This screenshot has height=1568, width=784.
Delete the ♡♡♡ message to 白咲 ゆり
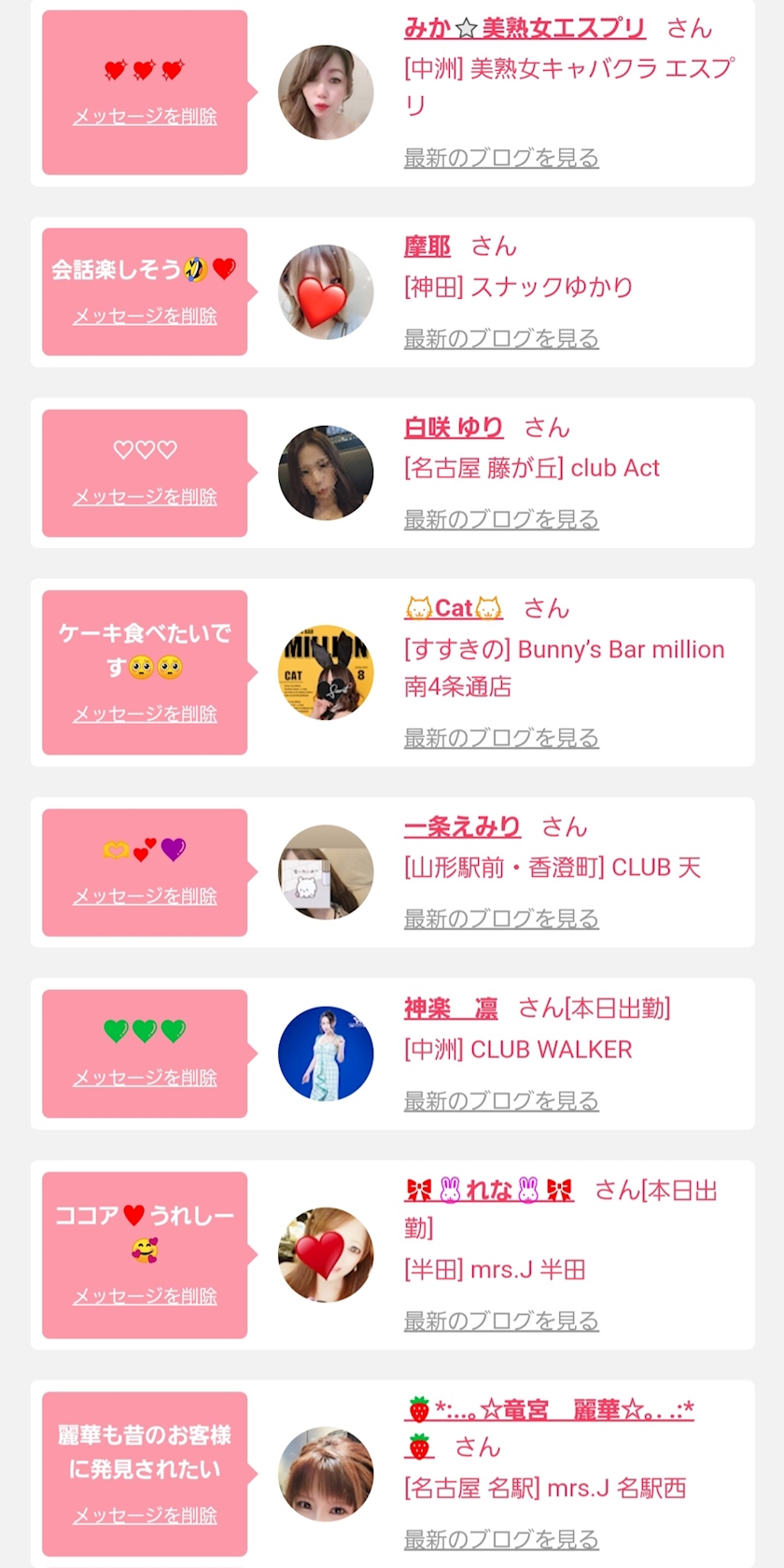point(145,497)
